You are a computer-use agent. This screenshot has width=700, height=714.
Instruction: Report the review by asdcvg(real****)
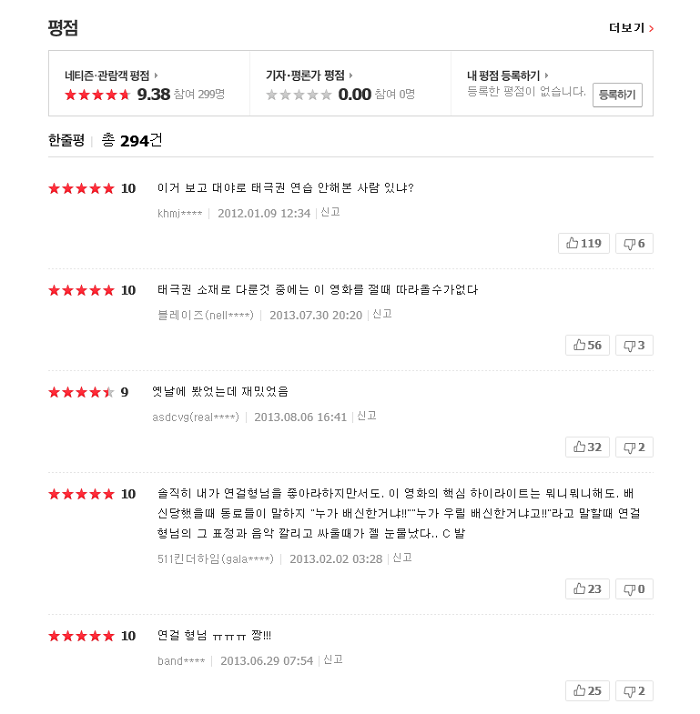tap(367, 416)
